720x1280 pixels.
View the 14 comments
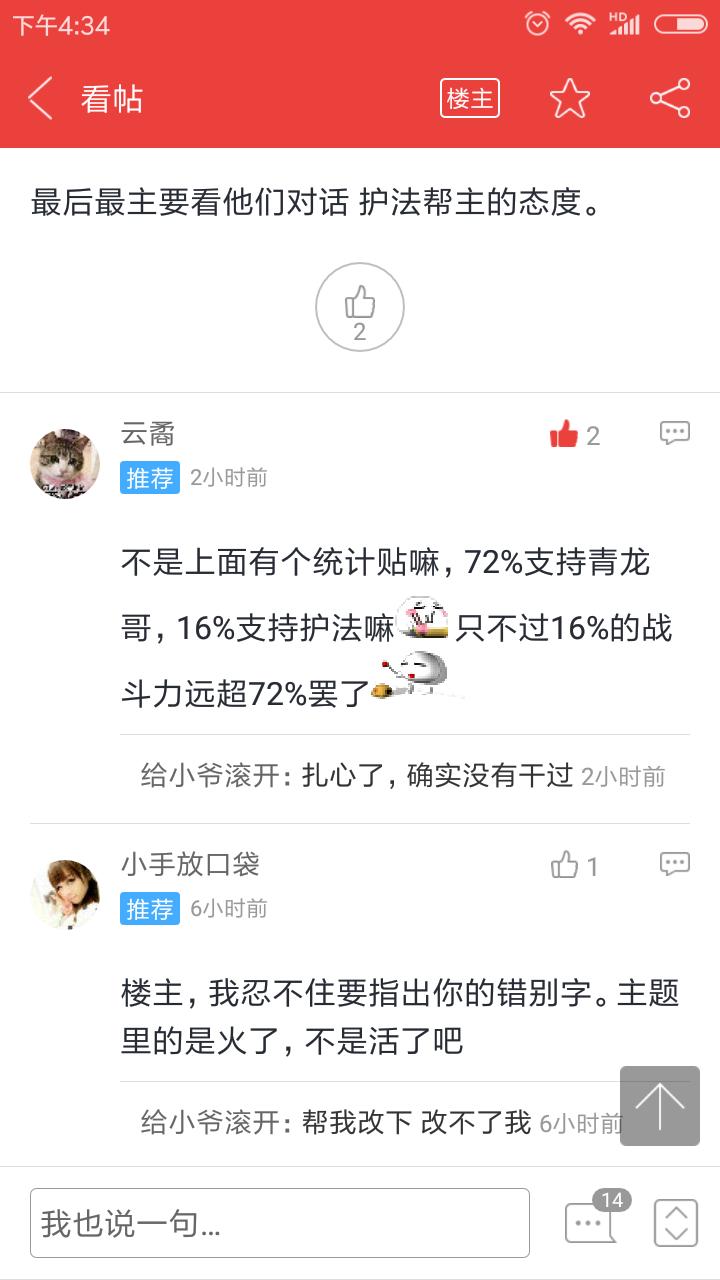click(590, 1222)
